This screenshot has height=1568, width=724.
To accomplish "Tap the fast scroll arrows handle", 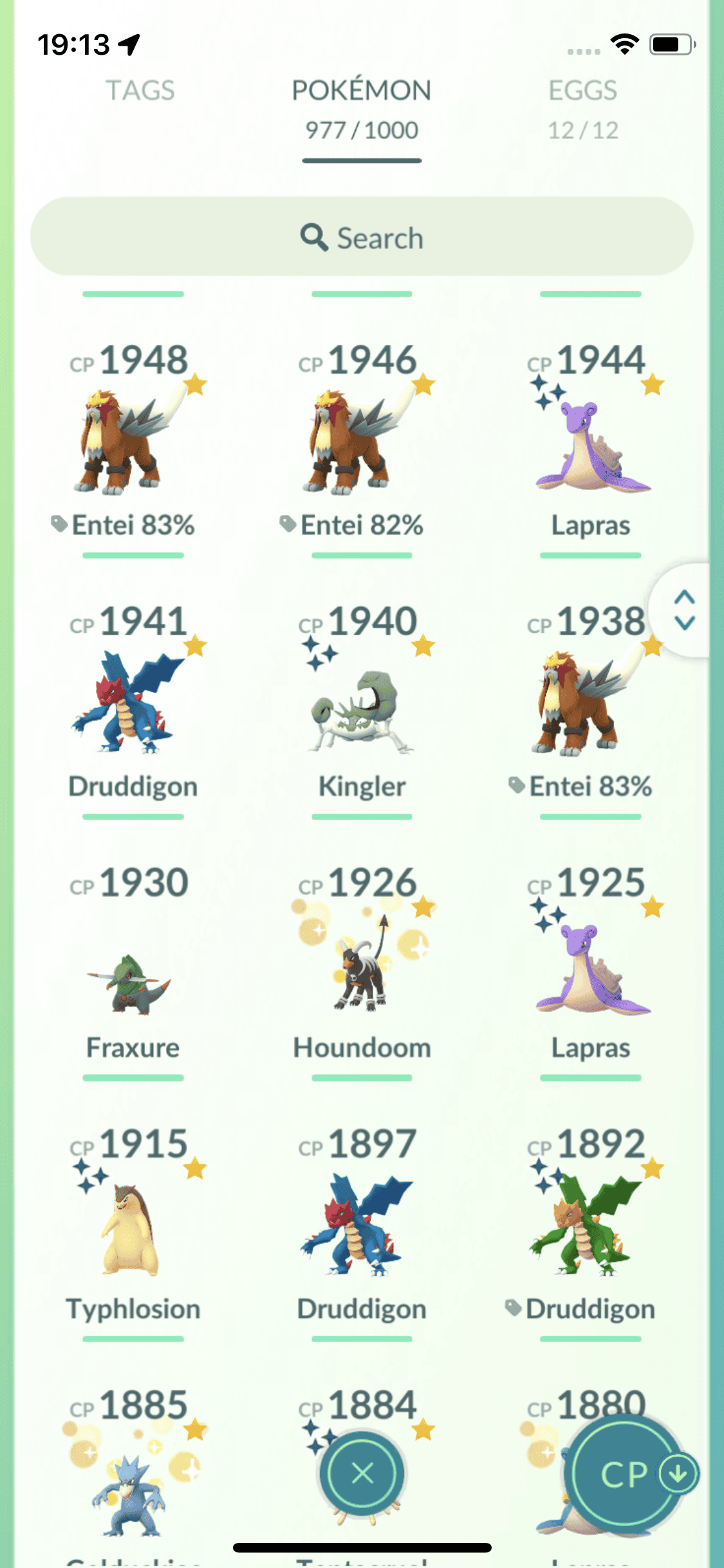I will [684, 610].
